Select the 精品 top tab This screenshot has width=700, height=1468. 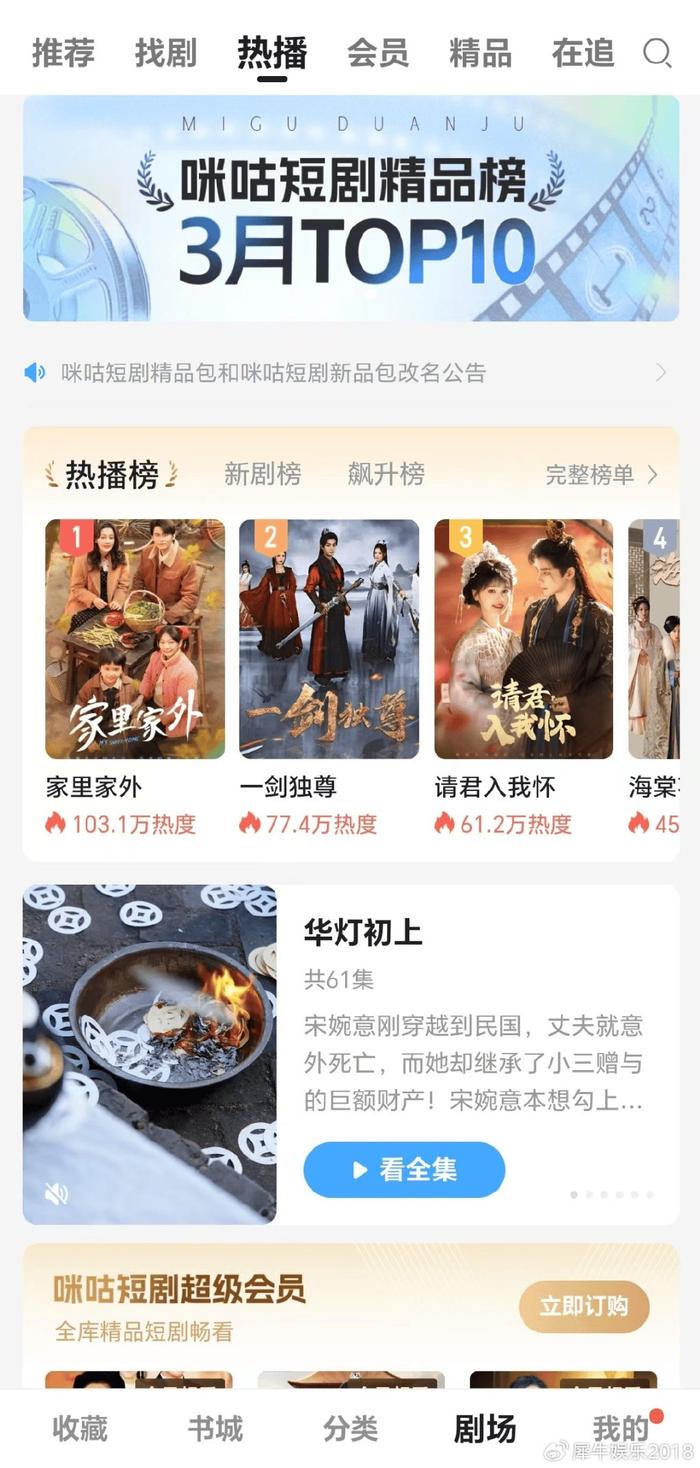(x=480, y=53)
